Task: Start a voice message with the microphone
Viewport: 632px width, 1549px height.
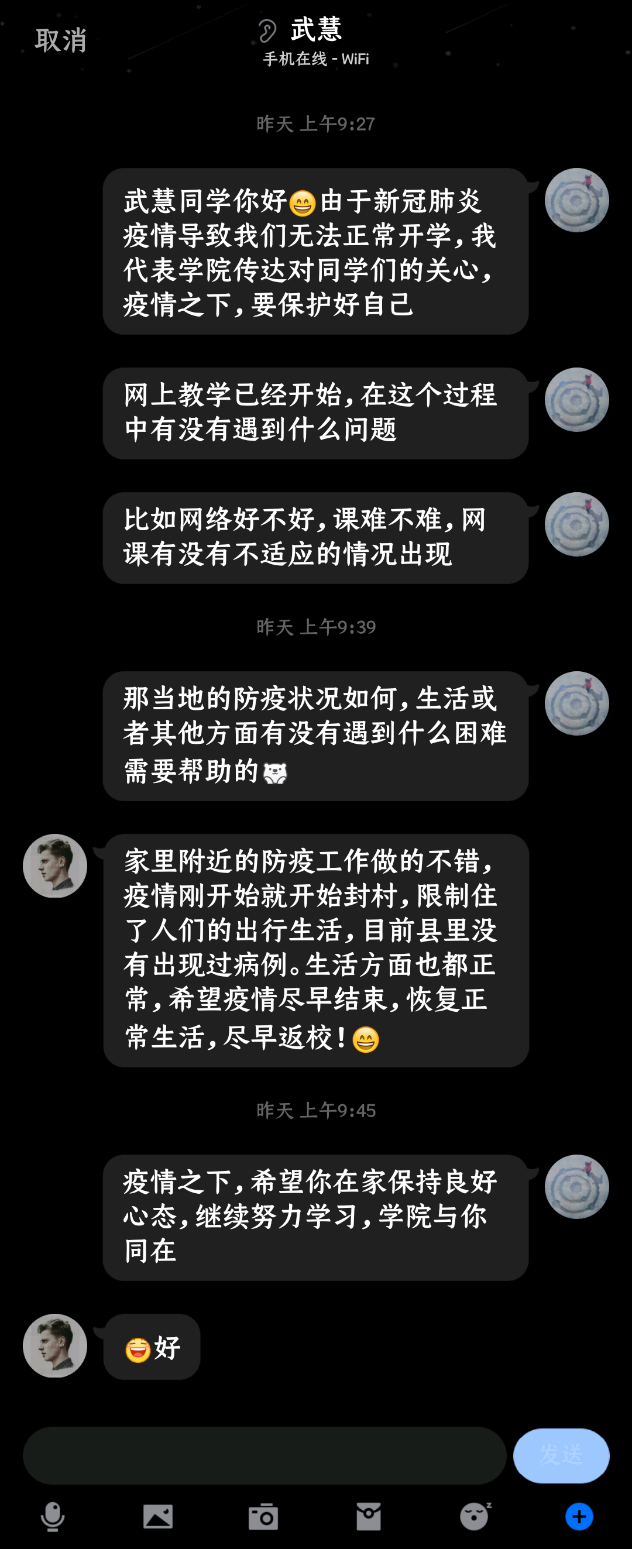Action: (x=53, y=1517)
